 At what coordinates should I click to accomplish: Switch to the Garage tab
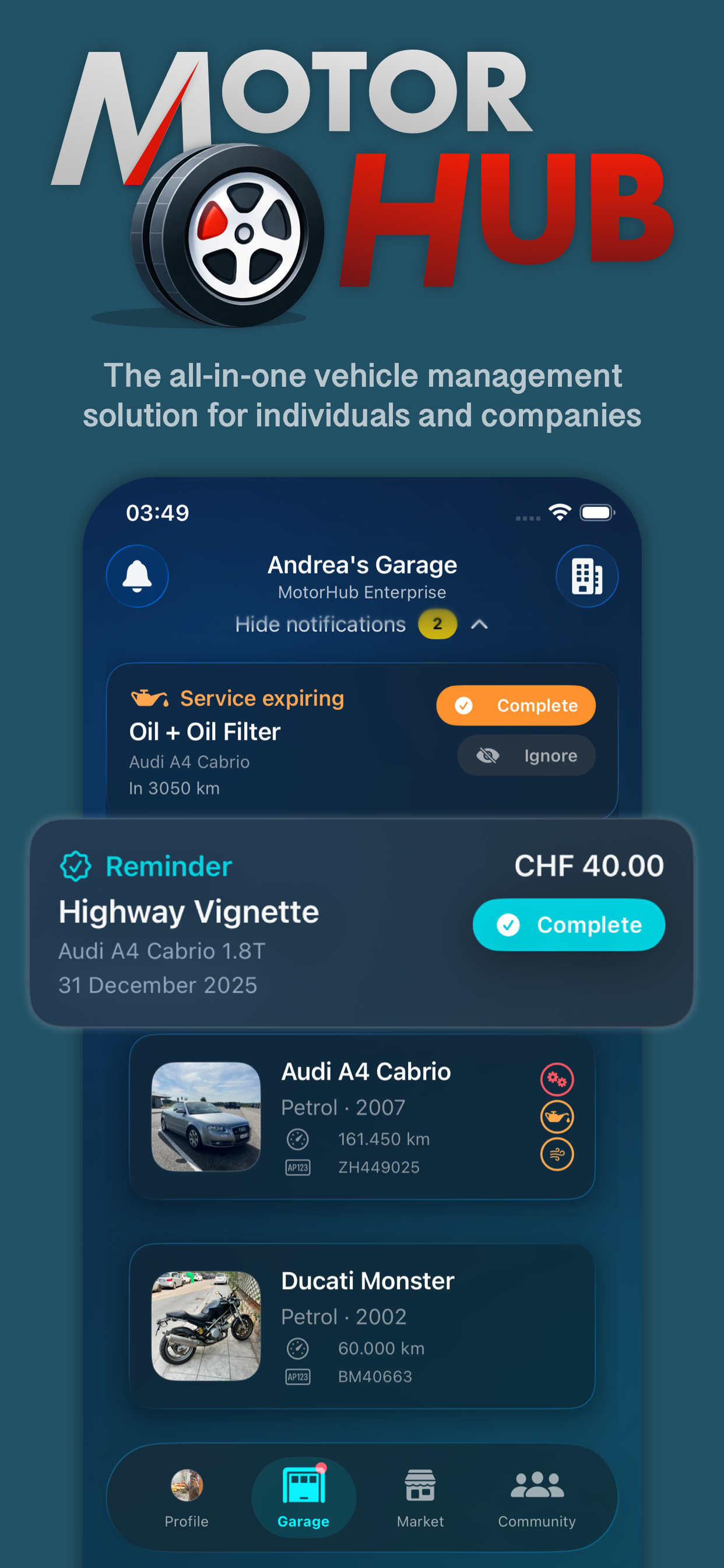[304, 1486]
